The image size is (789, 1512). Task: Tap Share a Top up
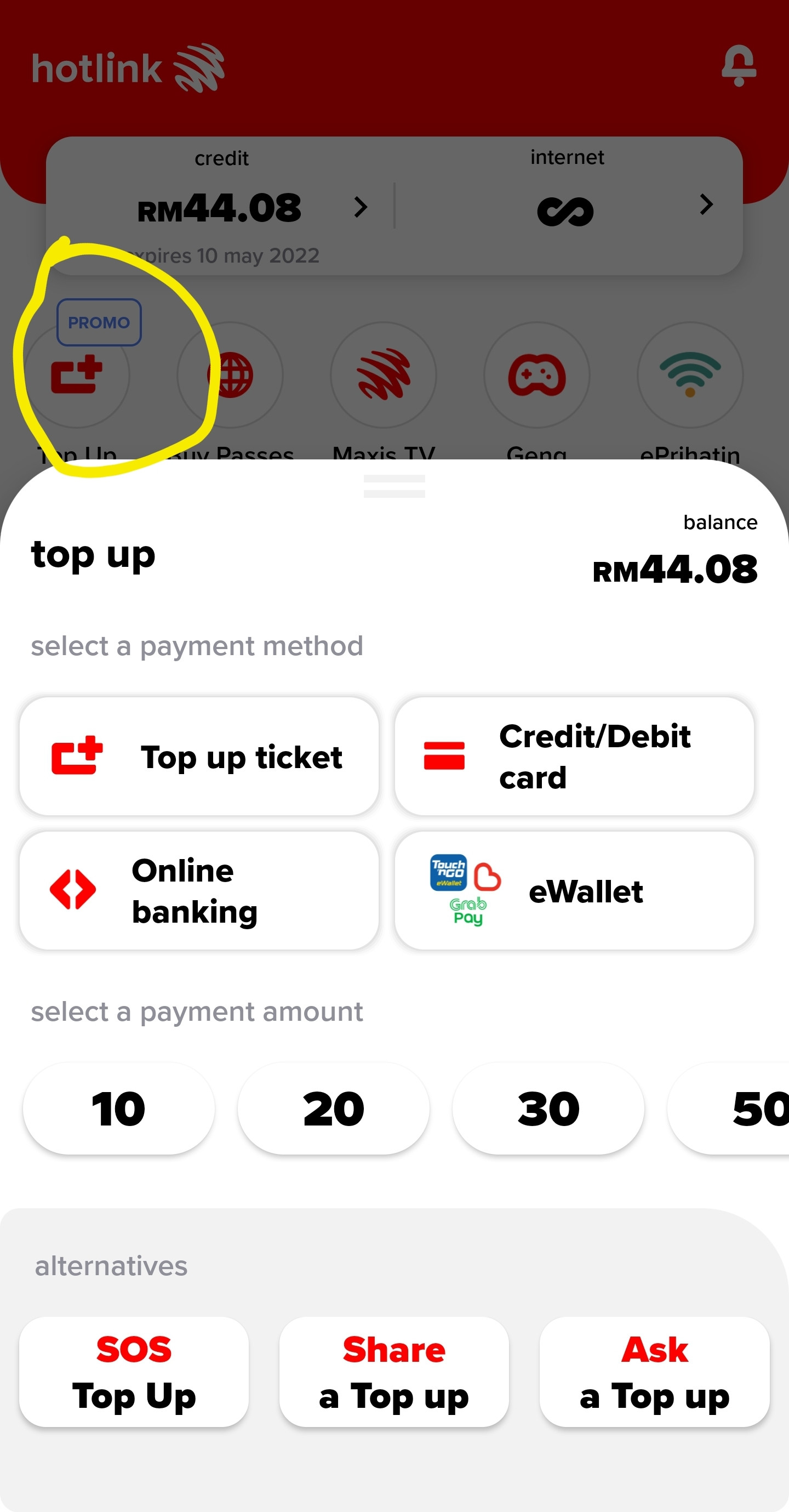394,1372
